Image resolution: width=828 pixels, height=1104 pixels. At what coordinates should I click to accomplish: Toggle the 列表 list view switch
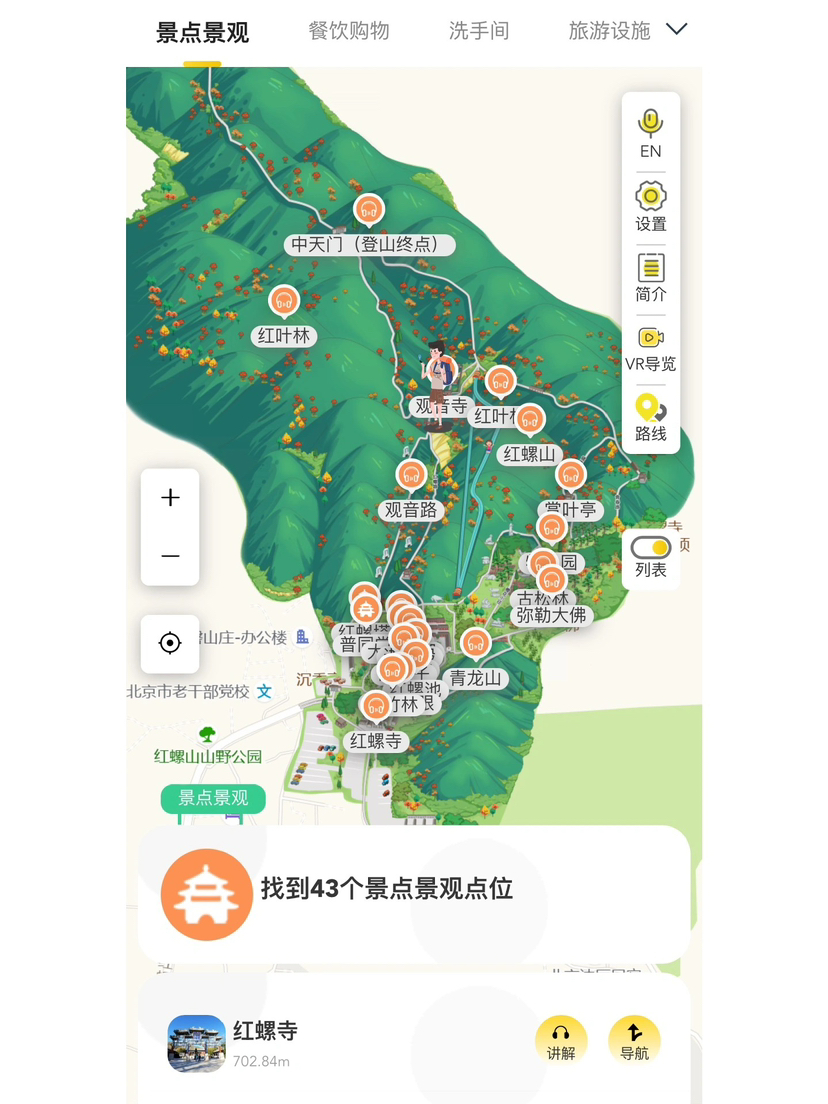[651, 548]
